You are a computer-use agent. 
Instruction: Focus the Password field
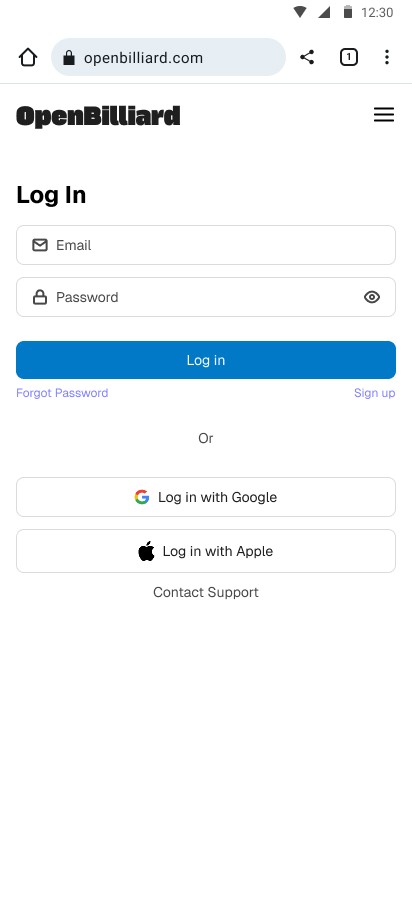click(x=206, y=297)
